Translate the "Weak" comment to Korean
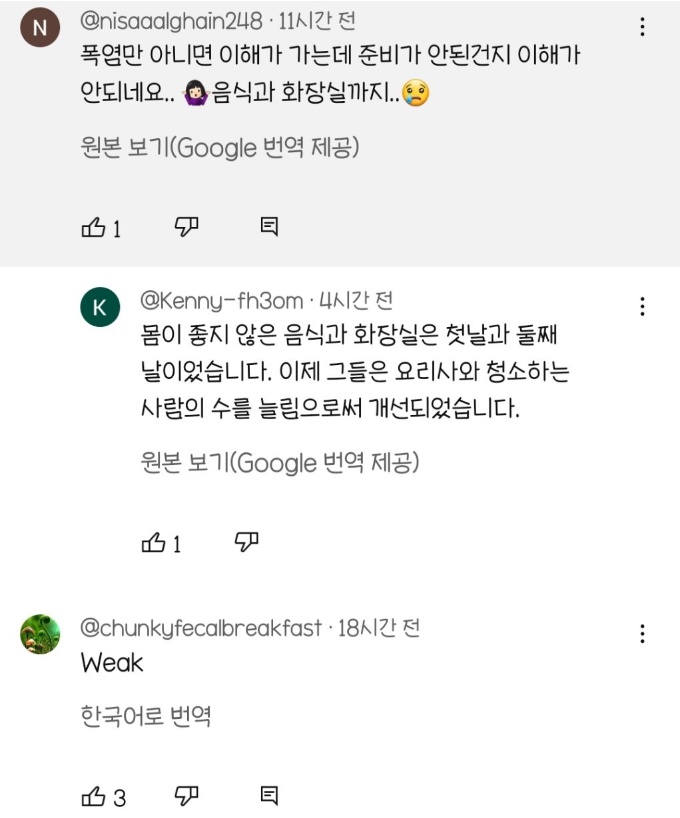This screenshot has height=818, width=680. [x=146, y=717]
